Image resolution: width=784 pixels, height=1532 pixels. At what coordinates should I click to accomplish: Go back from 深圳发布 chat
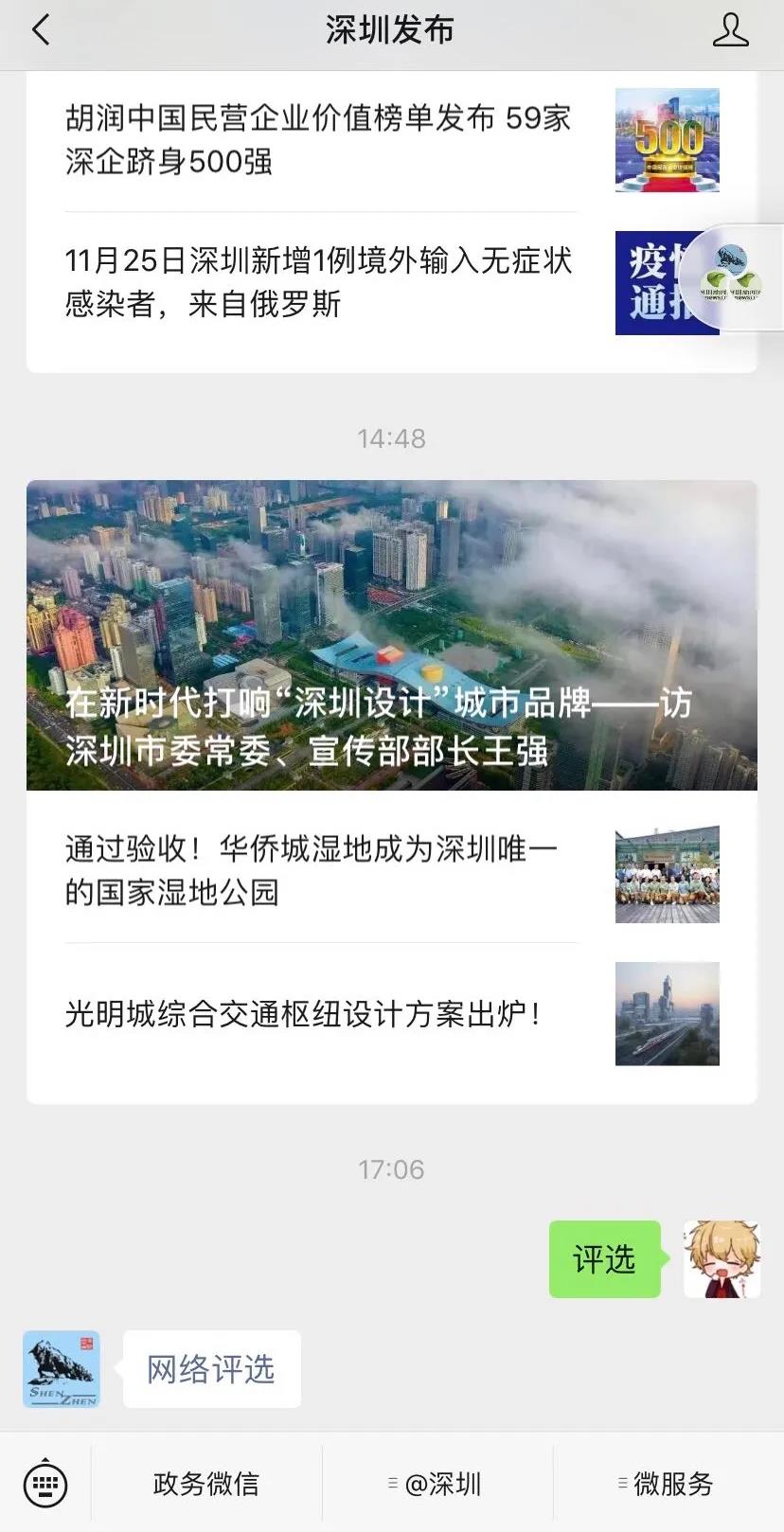pos(41,30)
